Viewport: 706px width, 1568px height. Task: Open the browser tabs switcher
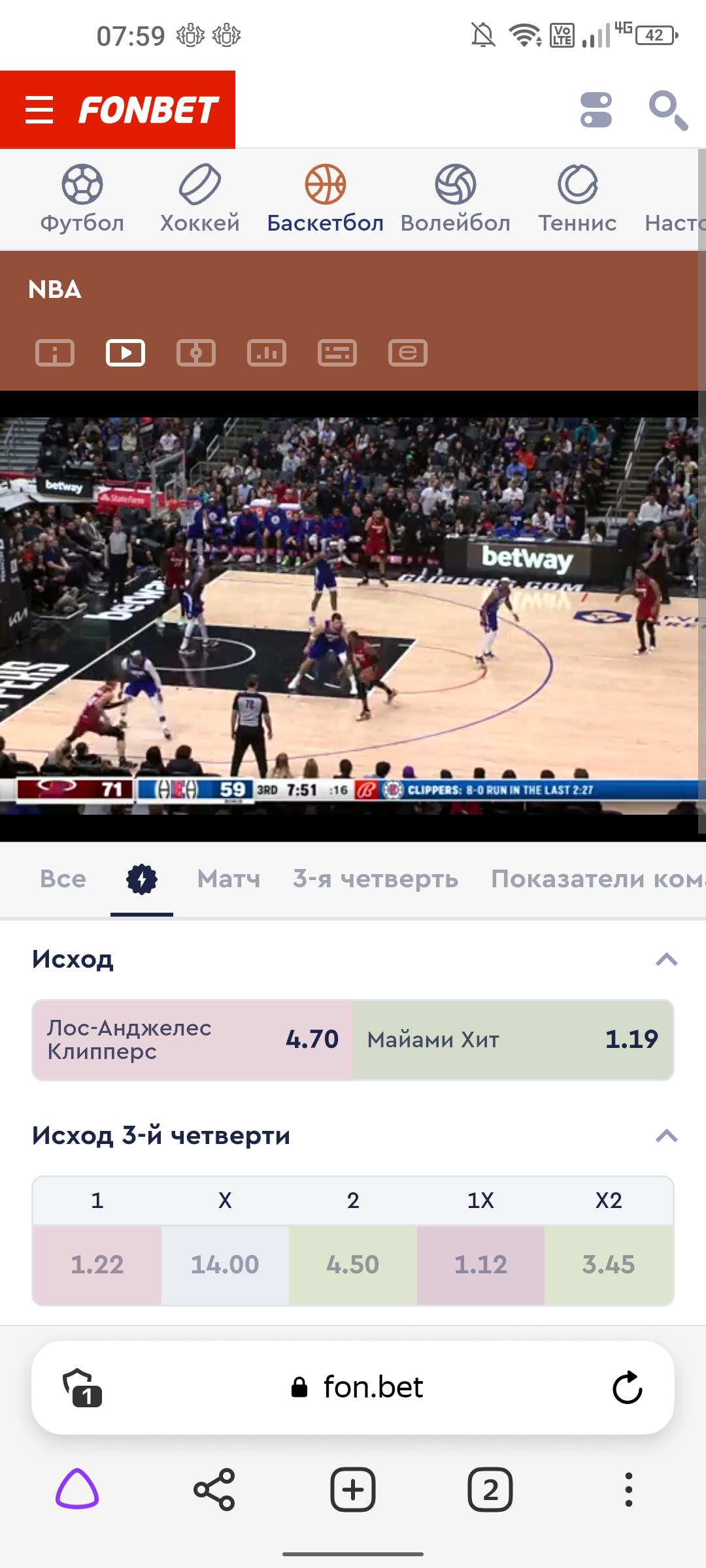coord(490,1490)
